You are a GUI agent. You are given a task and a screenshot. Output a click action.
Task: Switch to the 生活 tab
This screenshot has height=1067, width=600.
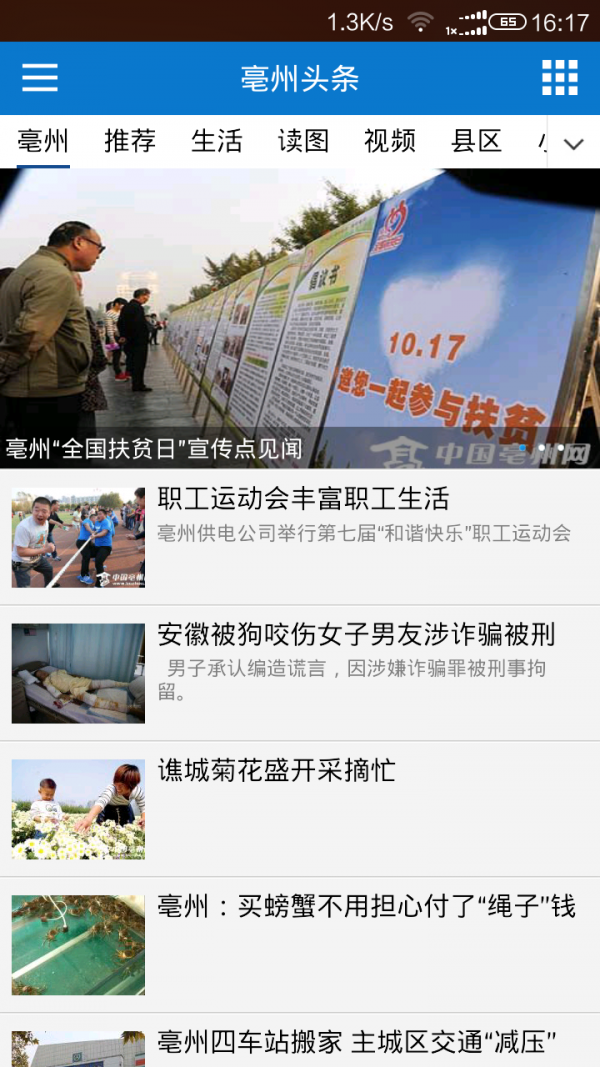[x=217, y=141]
